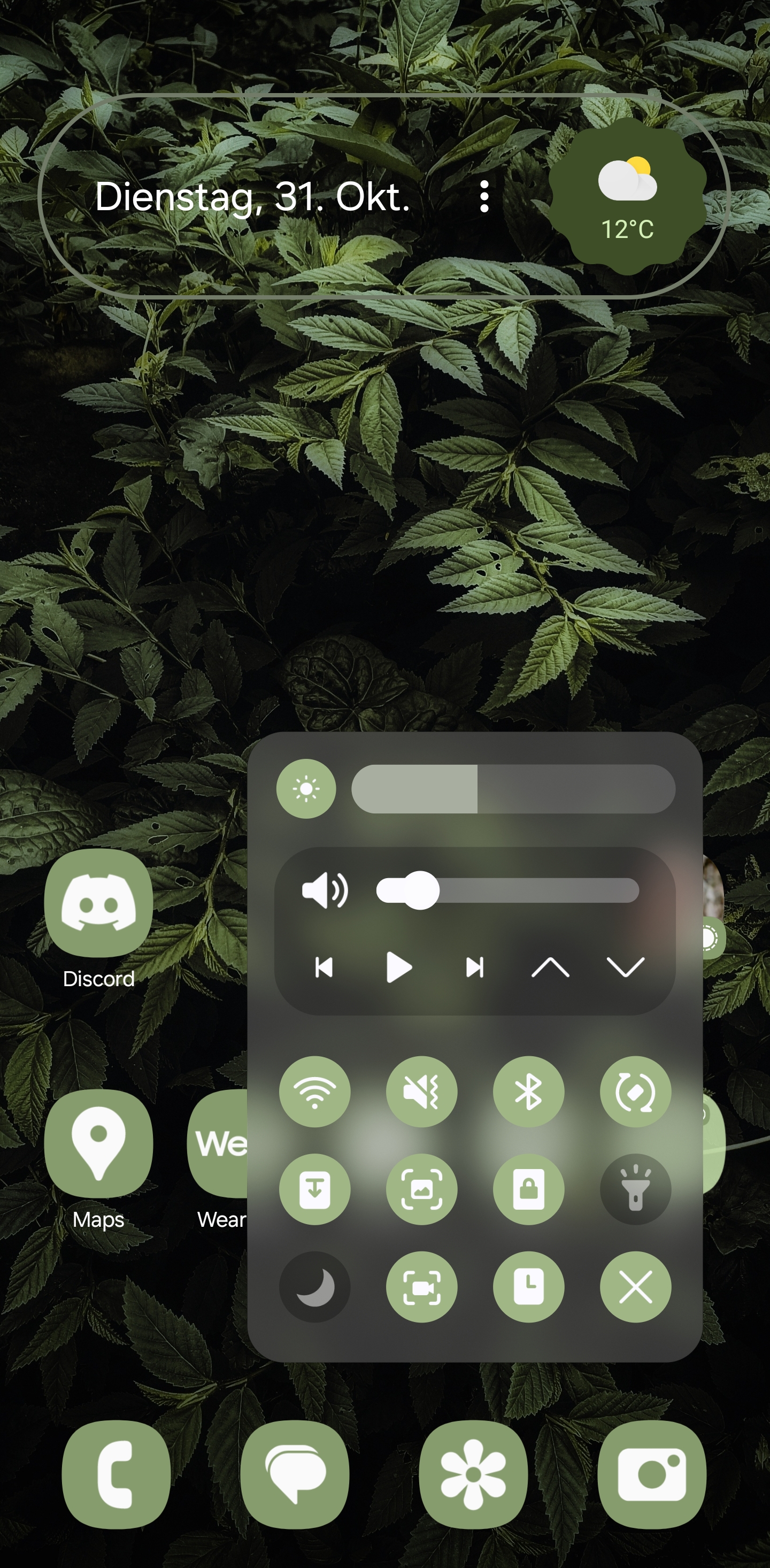Screen dimensions: 770x1568
Task: Enable the moon do-not-disturb button
Action: pos(315,1286)
